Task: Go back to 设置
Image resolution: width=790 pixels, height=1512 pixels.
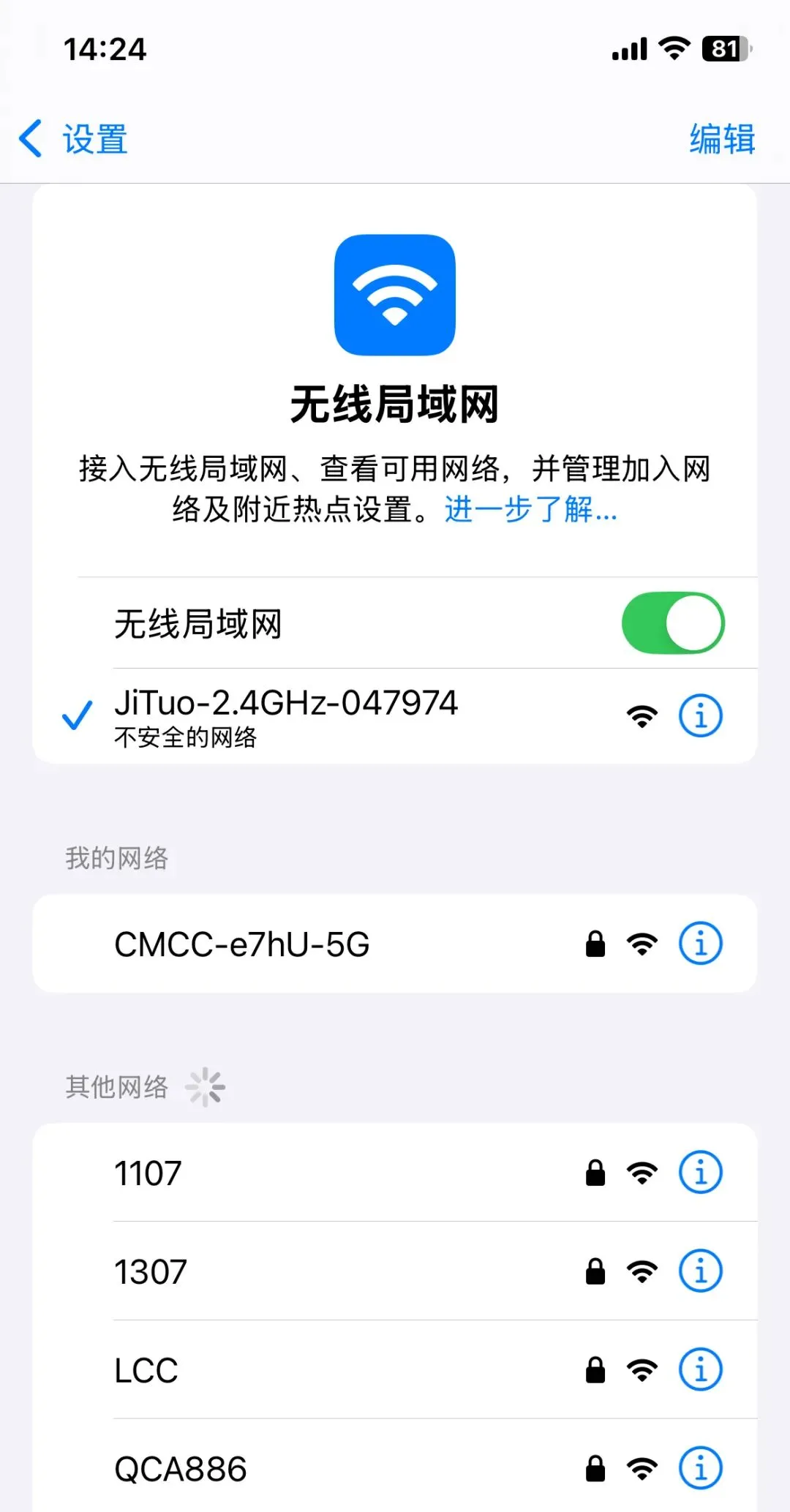Action: point(73,139)
